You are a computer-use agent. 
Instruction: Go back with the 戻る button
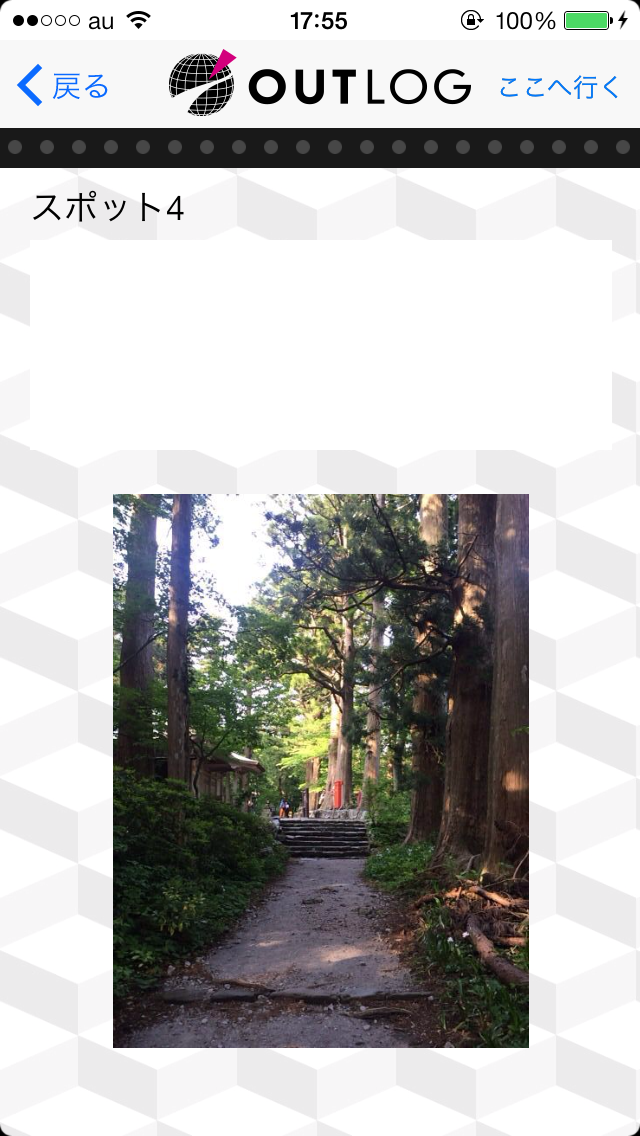[63, 85]
